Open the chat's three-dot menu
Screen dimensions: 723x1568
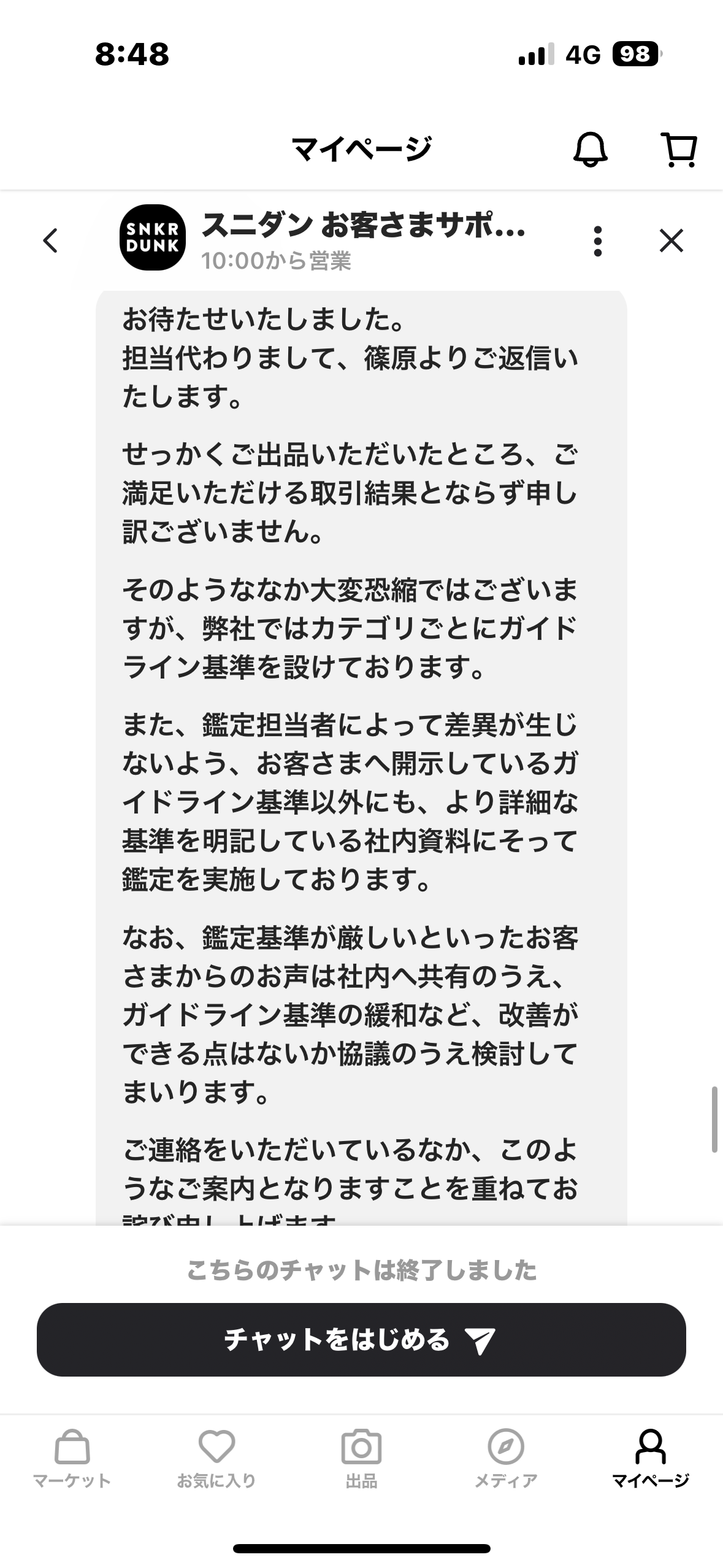(x=598, y=241)
